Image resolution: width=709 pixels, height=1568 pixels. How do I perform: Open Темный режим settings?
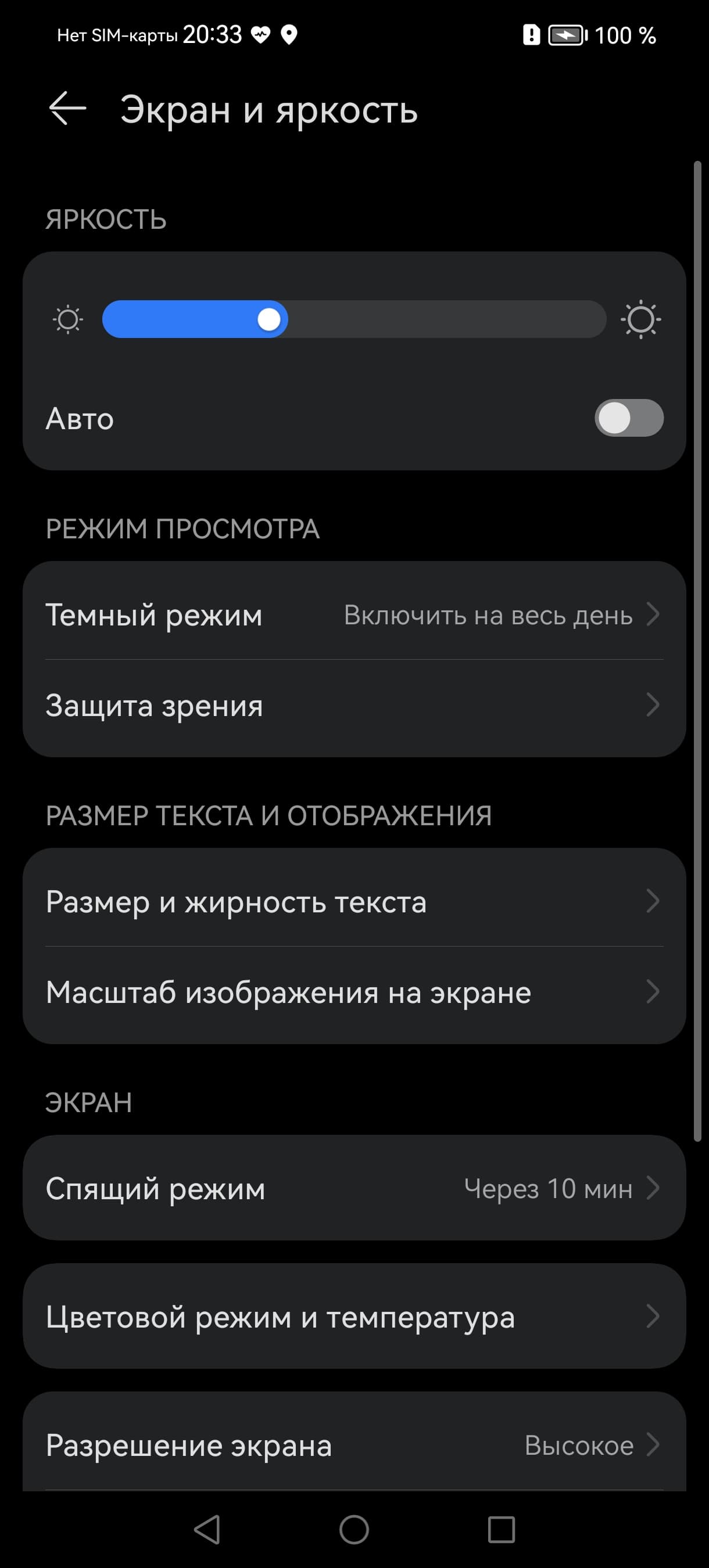pos(354,615)
